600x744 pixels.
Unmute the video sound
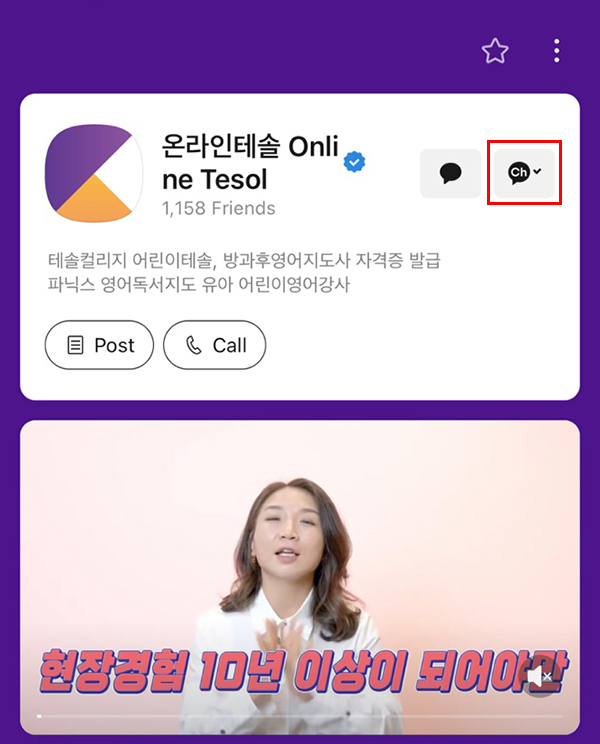540,677
